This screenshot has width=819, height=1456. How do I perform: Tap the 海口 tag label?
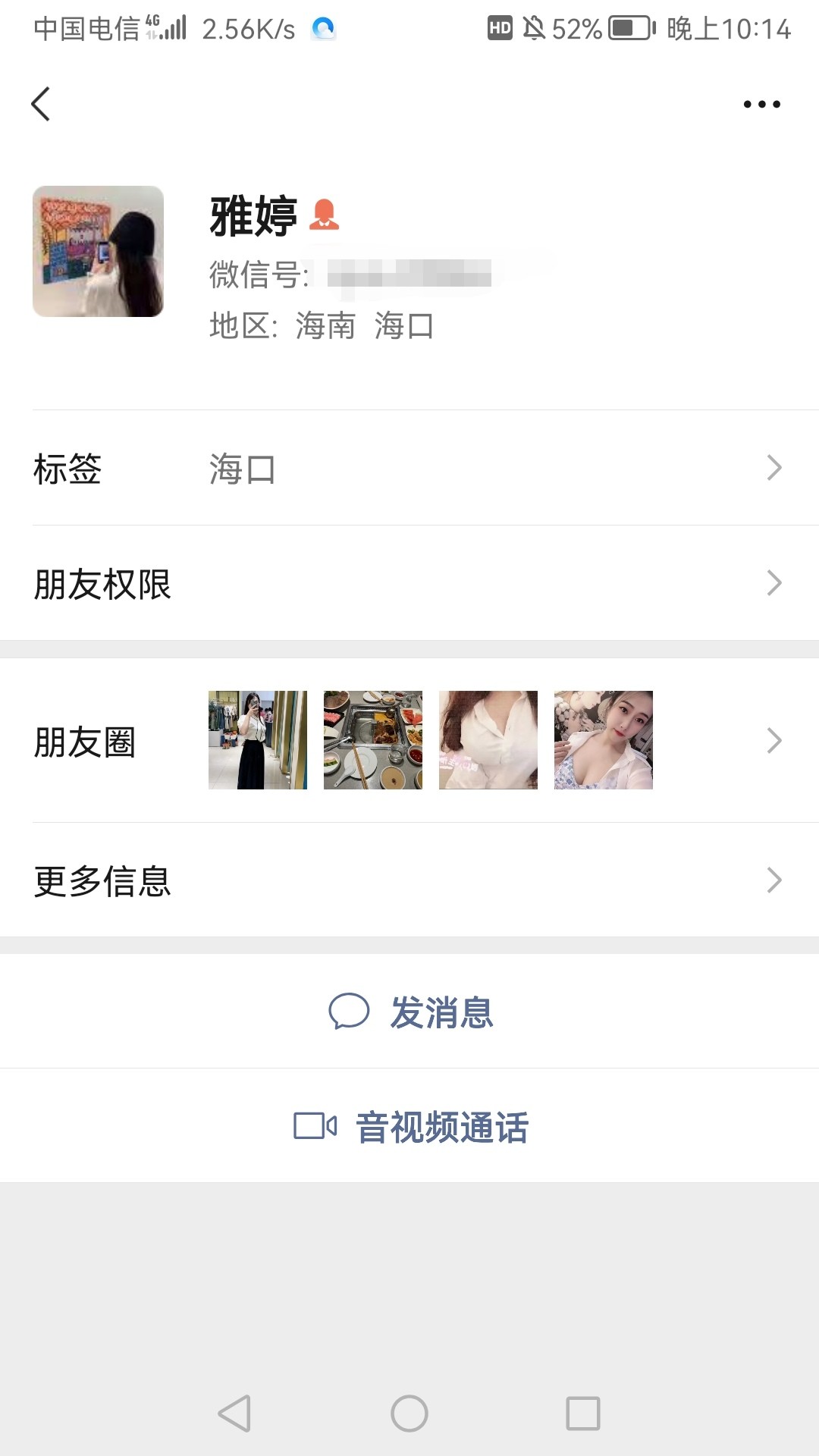tap(243, 470)
